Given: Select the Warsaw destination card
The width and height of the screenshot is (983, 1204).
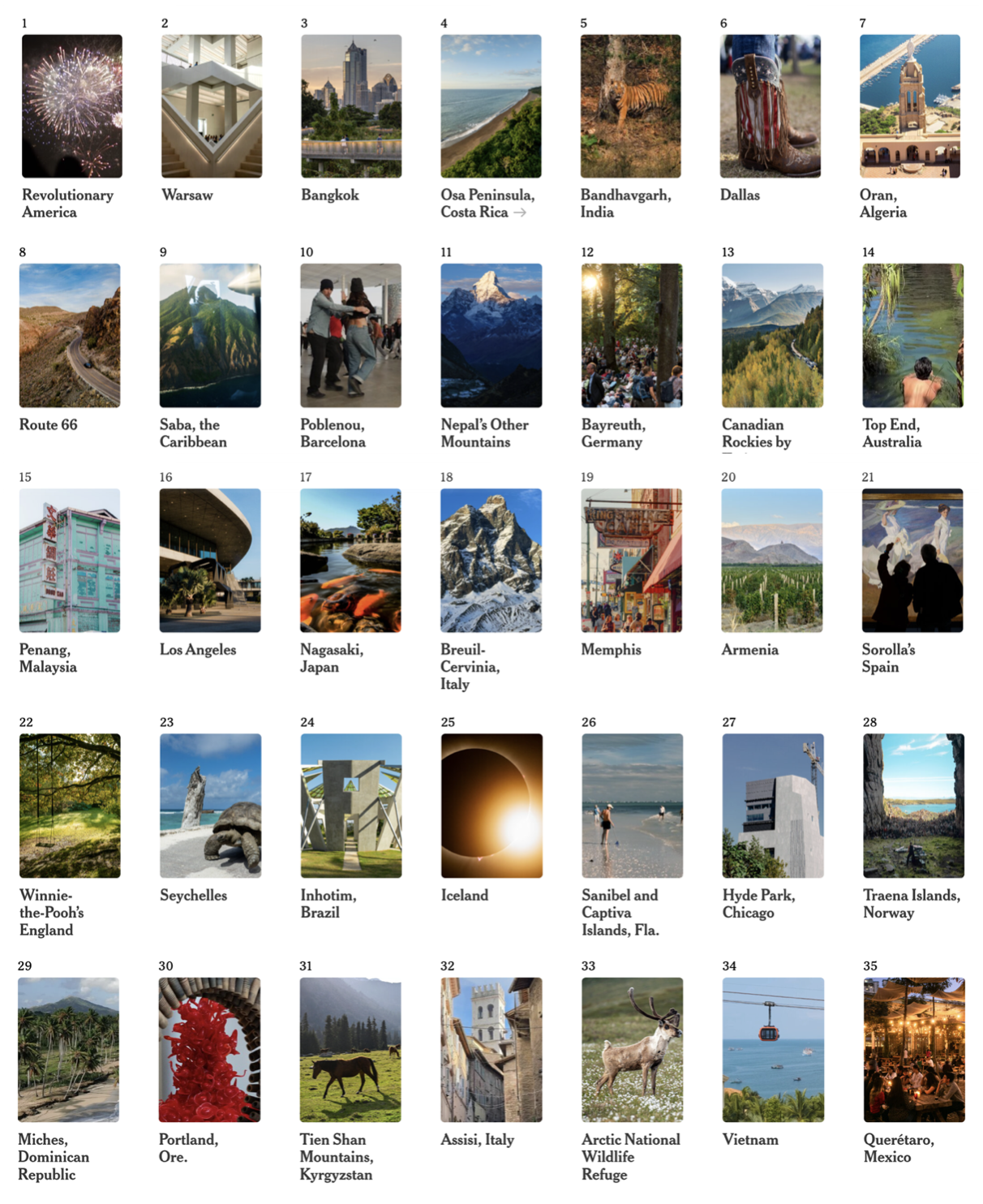Looking at the screenshot, I should click(212, 106).
